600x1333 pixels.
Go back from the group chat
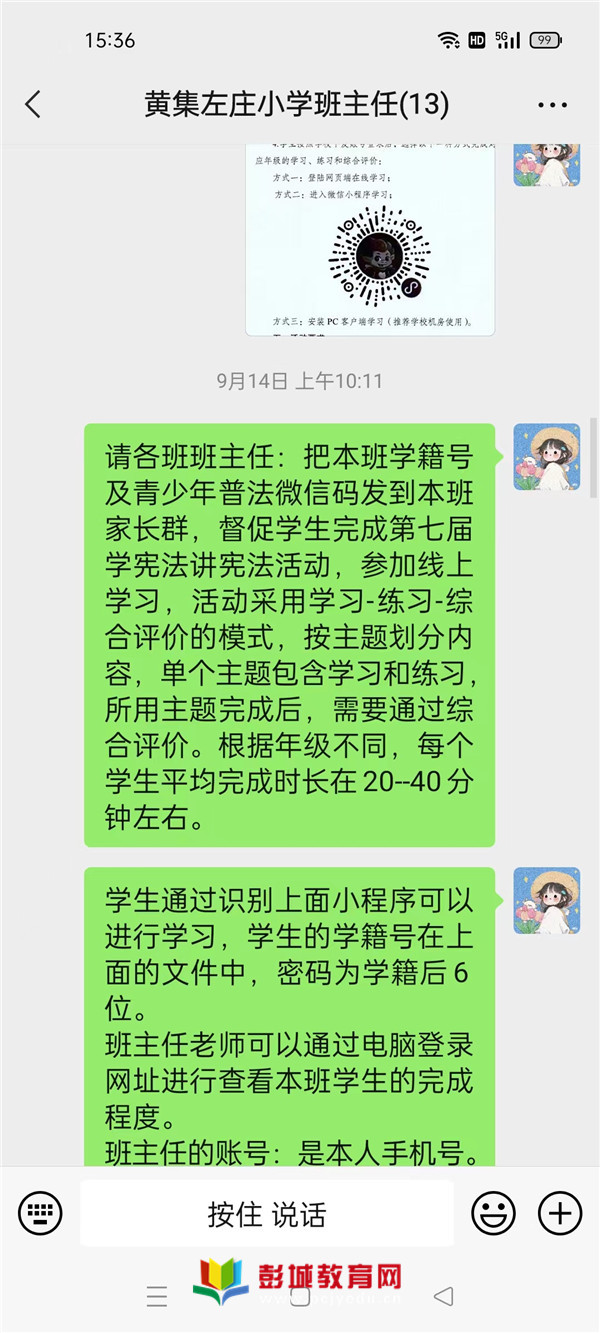click(33, 104)
